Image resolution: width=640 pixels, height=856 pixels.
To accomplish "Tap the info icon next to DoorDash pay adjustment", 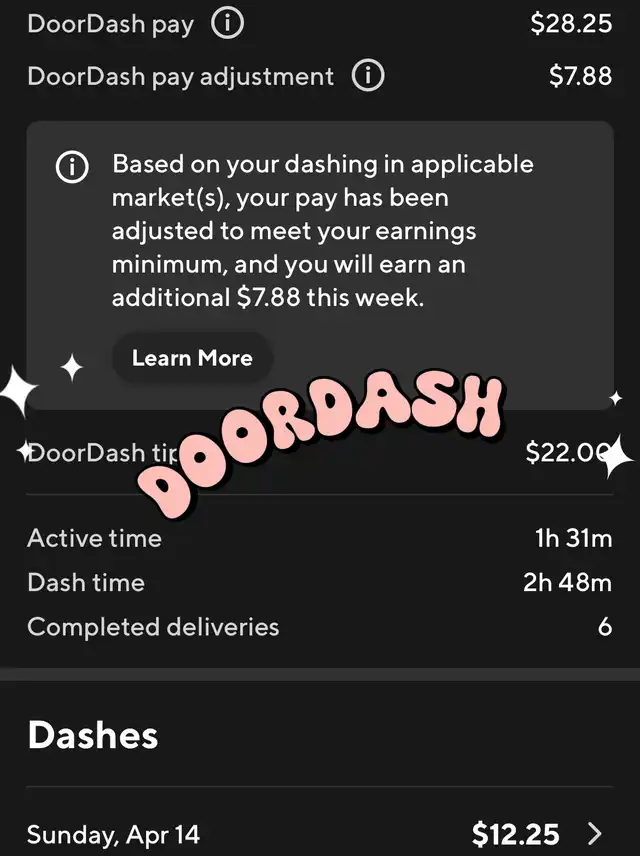I will (x=368, y=76).
